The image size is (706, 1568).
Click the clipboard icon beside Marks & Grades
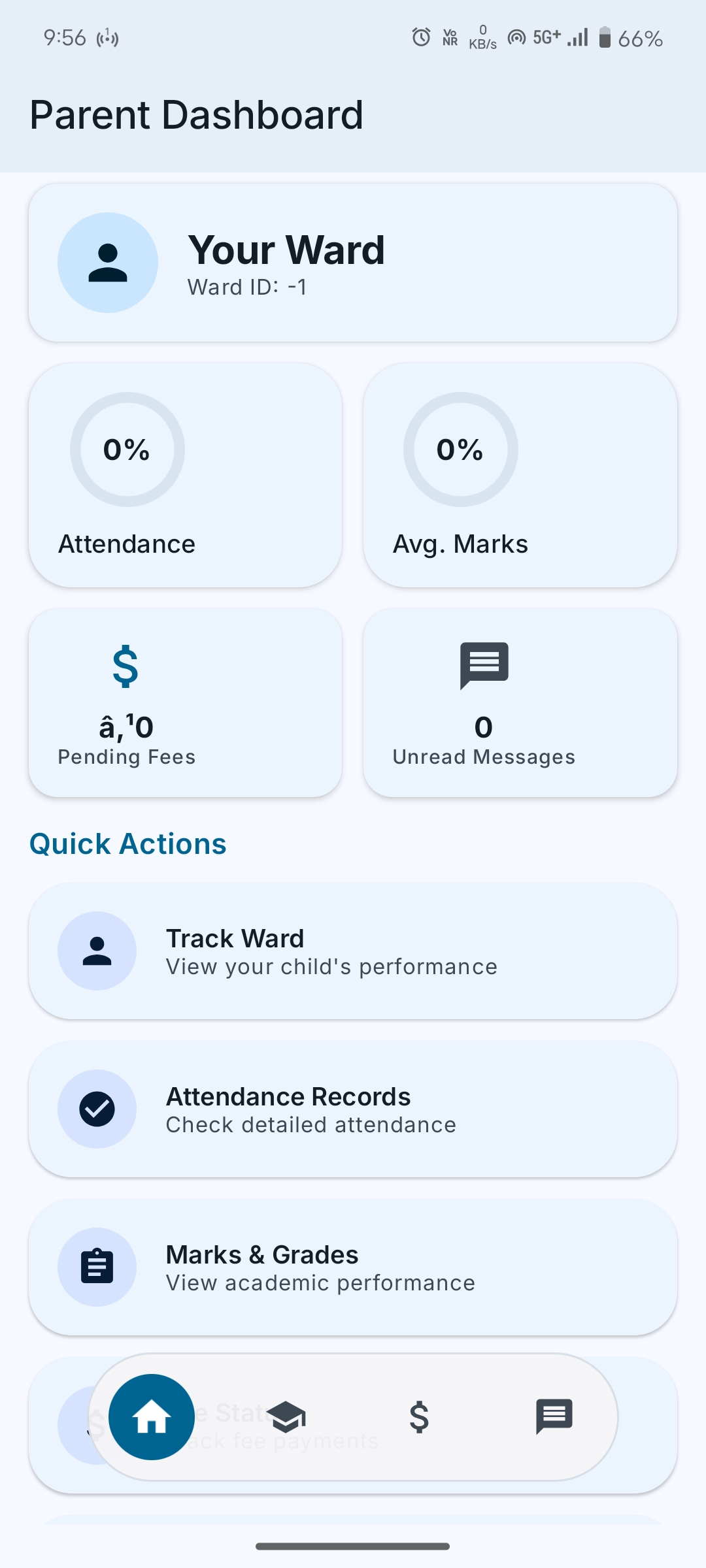pyautogui.click(x=97, y=1266)
